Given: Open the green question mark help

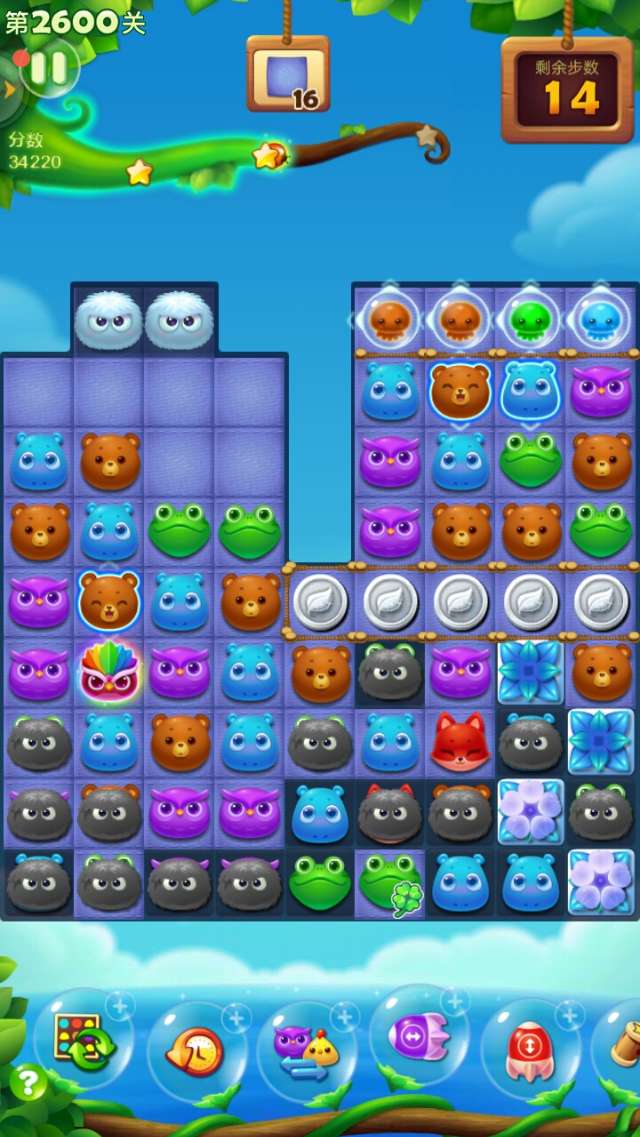Looking at the screenshot, I should tap(28, 1082).
